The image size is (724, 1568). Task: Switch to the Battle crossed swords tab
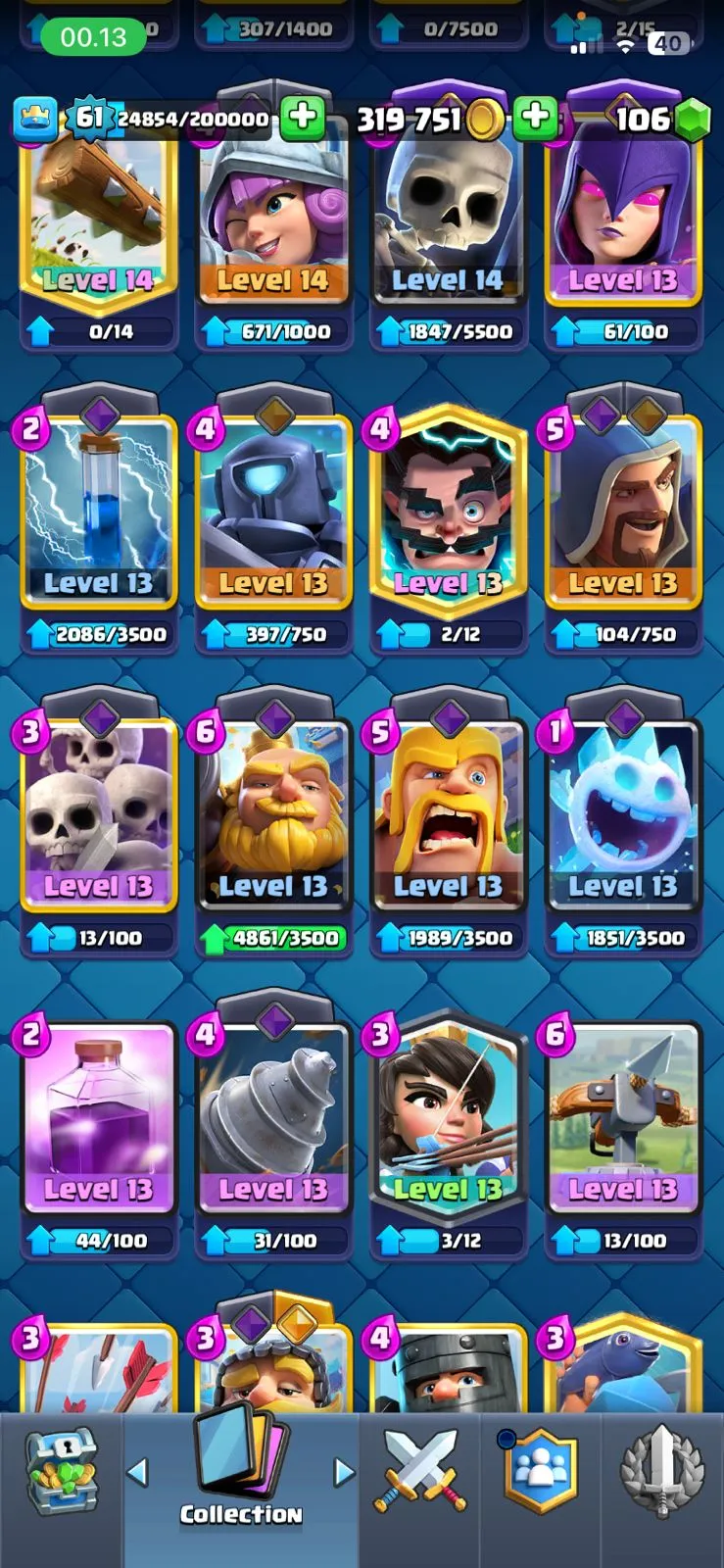[x=420, y=1472]
